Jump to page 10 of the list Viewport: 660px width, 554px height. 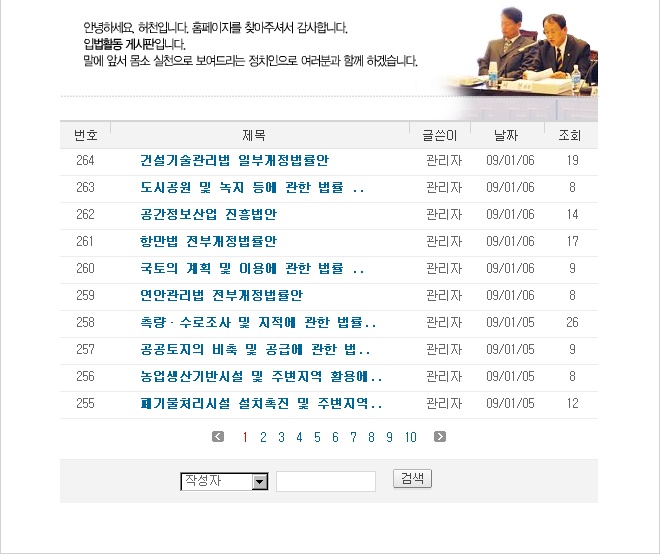tap(410, 437)
